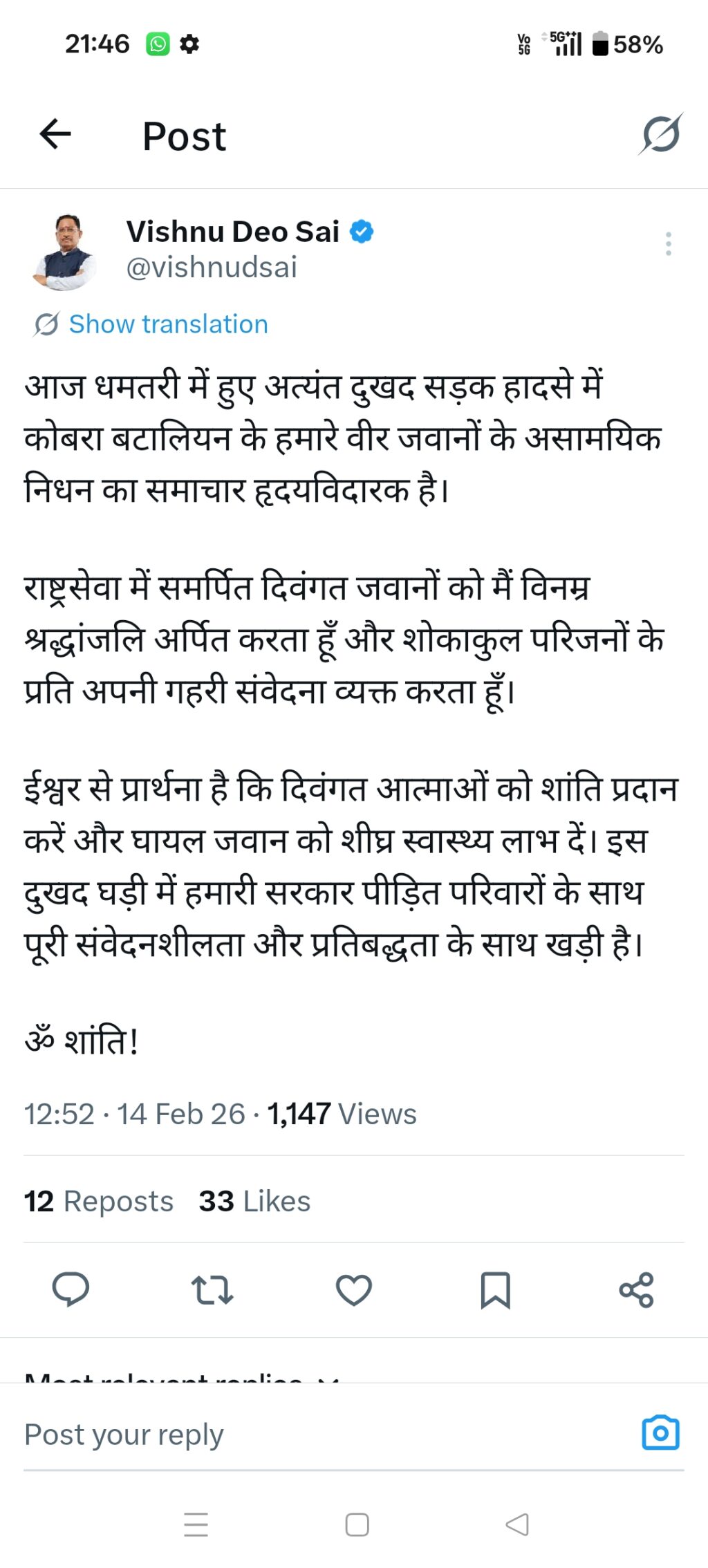Go back using the top arrow

point(55,134)
